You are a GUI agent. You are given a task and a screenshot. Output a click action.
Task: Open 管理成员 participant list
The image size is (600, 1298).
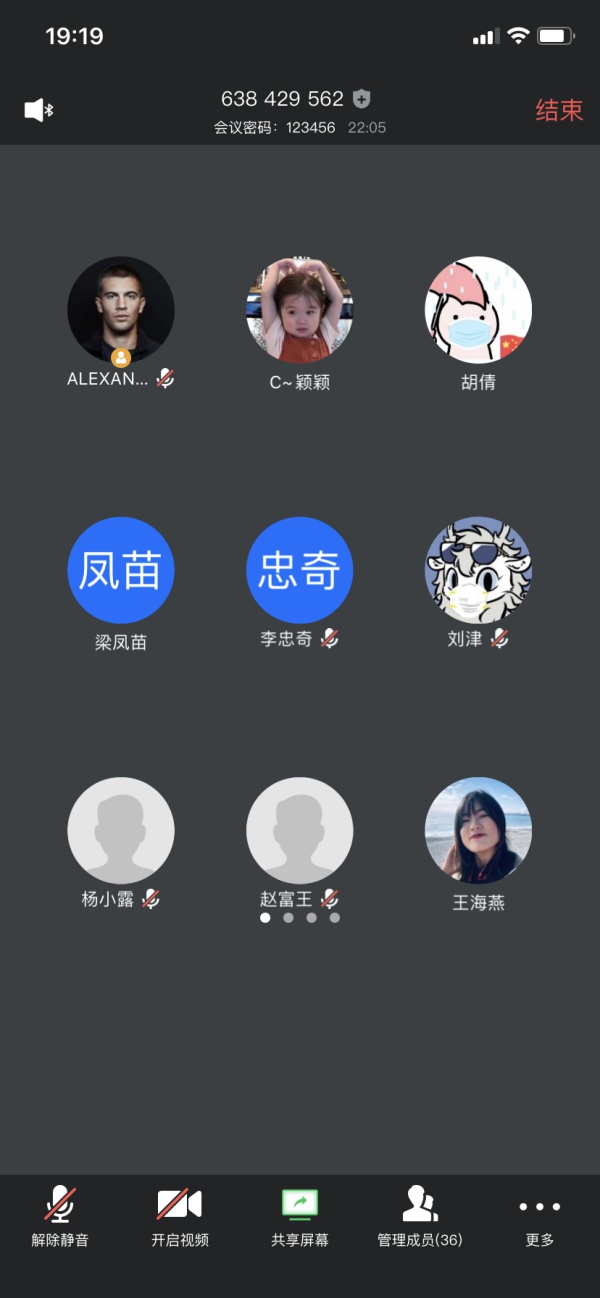click(420, 1217)
